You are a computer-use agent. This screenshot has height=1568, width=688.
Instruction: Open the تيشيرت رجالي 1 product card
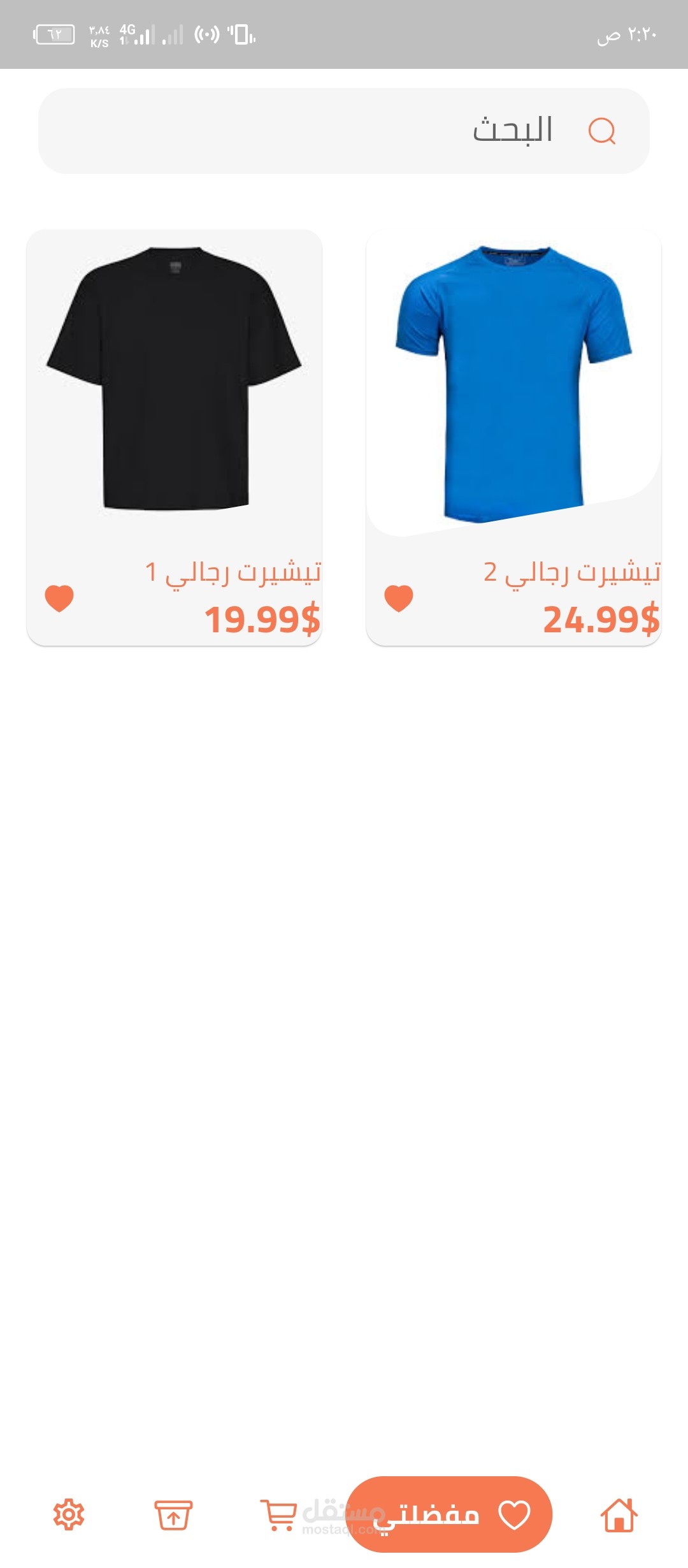click(x=174, y=382)
